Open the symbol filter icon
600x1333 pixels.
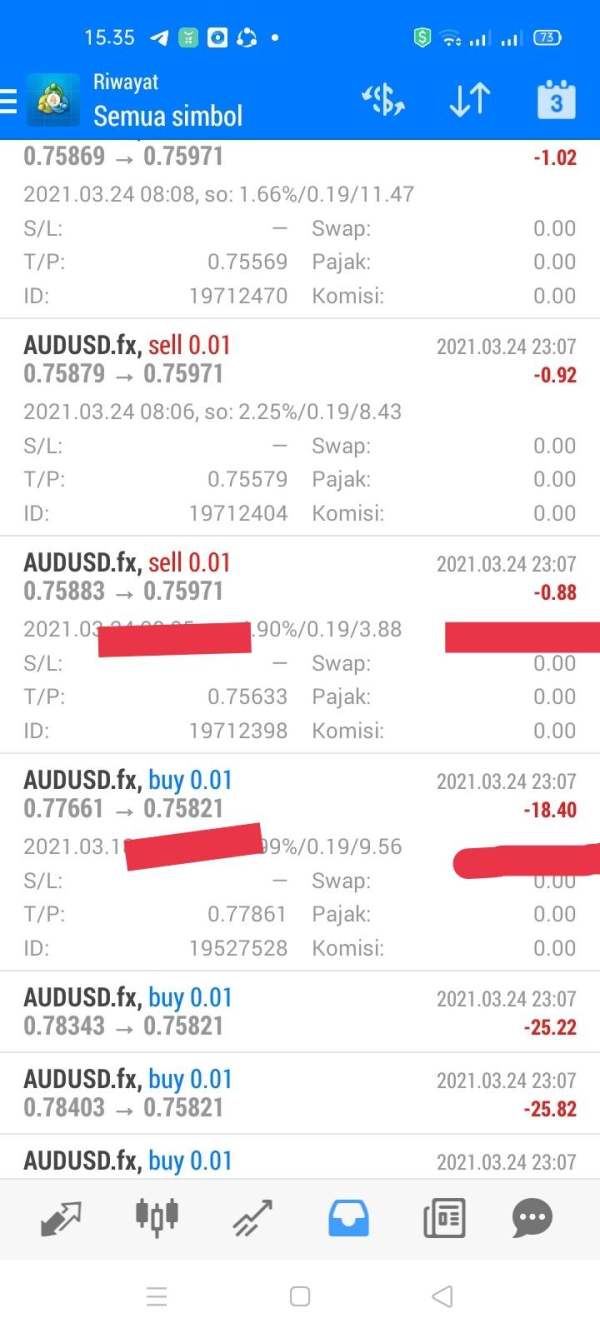[x=383, y=100]
